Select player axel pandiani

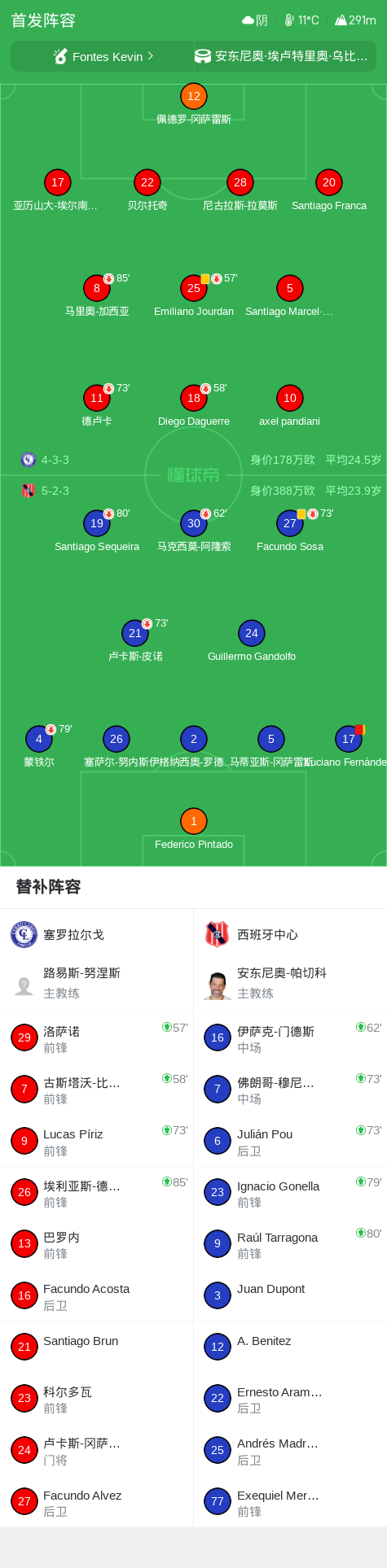pos(289,406)
